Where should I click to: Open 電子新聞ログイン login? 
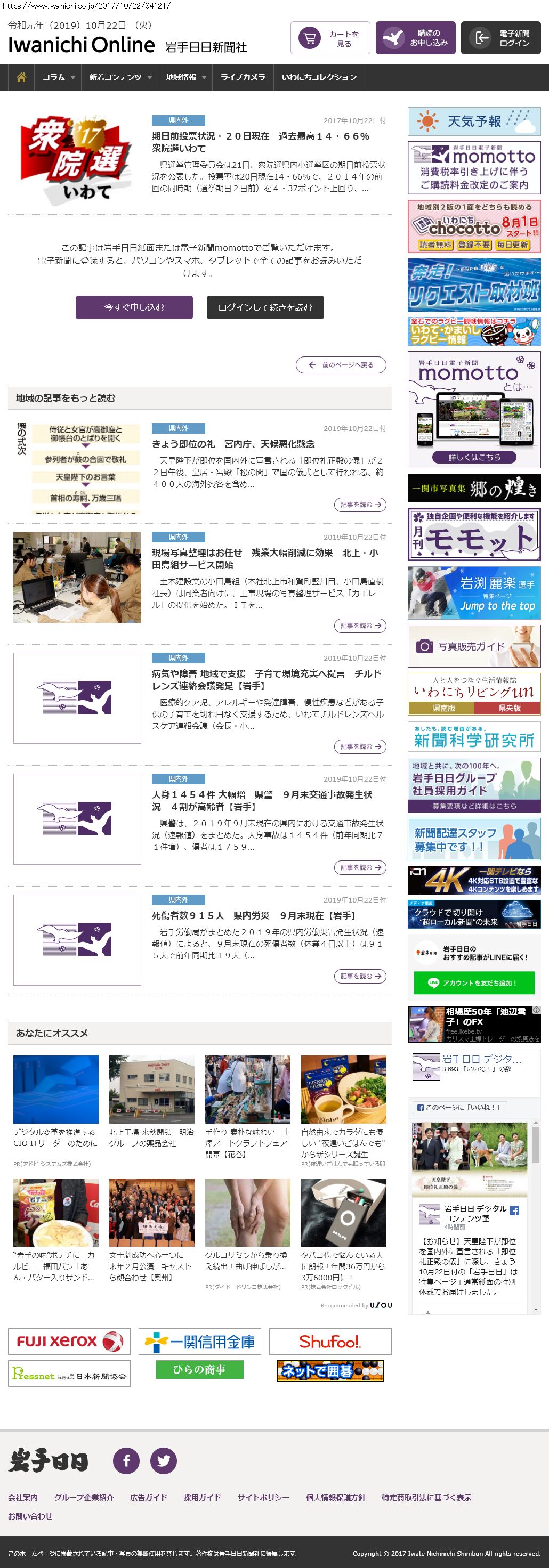tap(500, 38)
